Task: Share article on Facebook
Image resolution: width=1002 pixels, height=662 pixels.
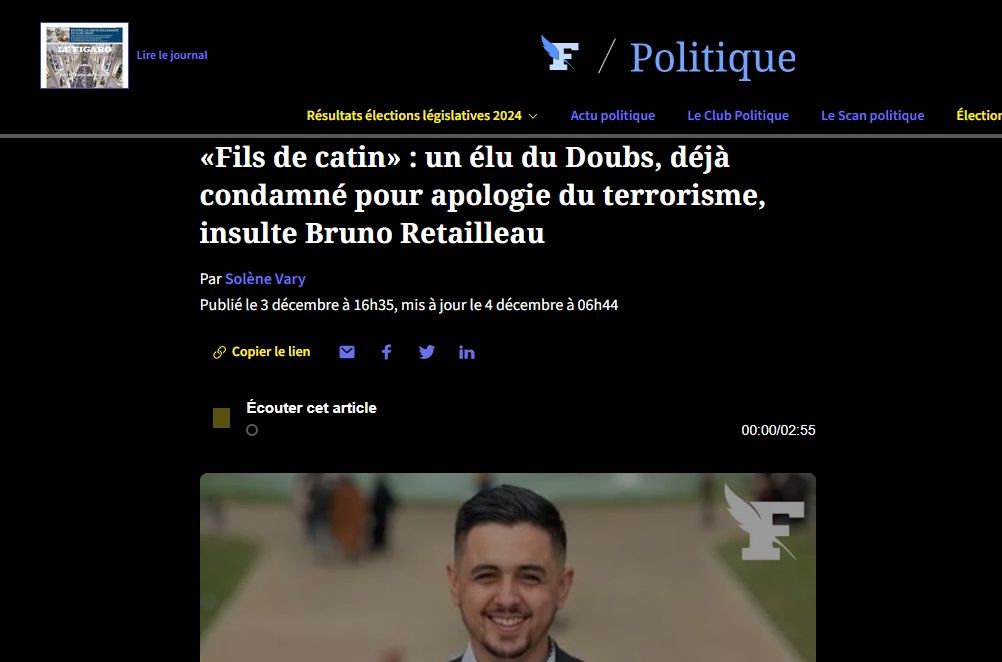Action: click(386, 352)
